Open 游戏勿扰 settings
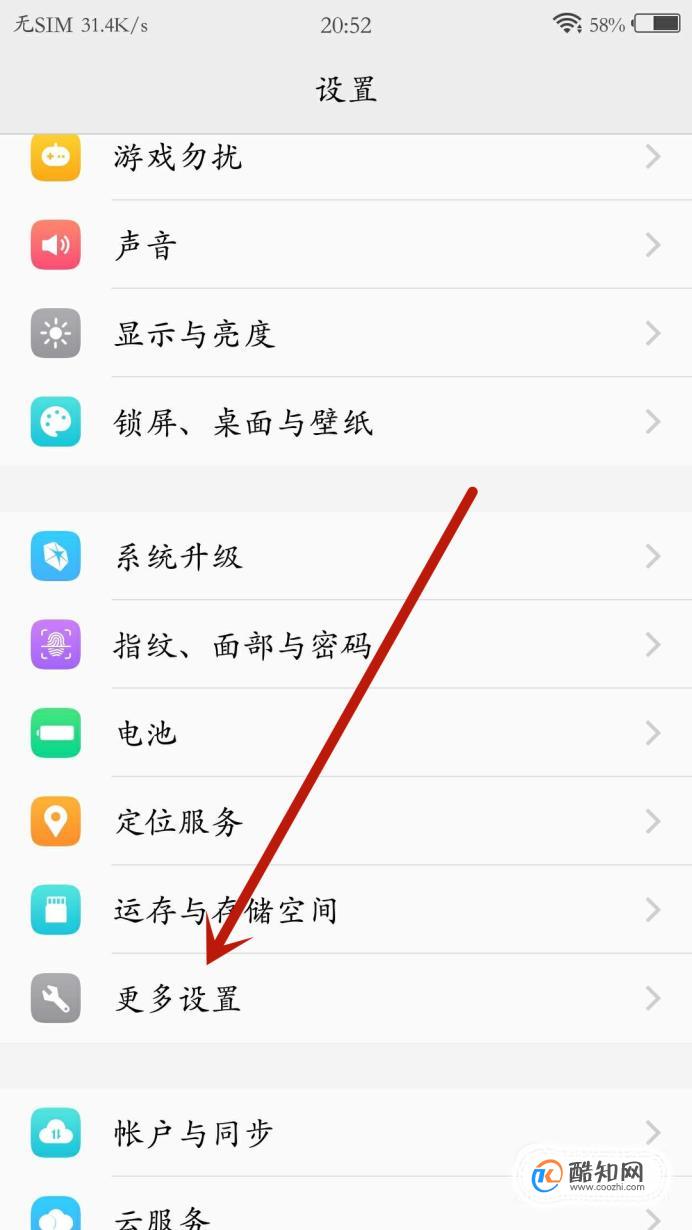This screenshot has height=1230, width=692. [x=346, y=157]
